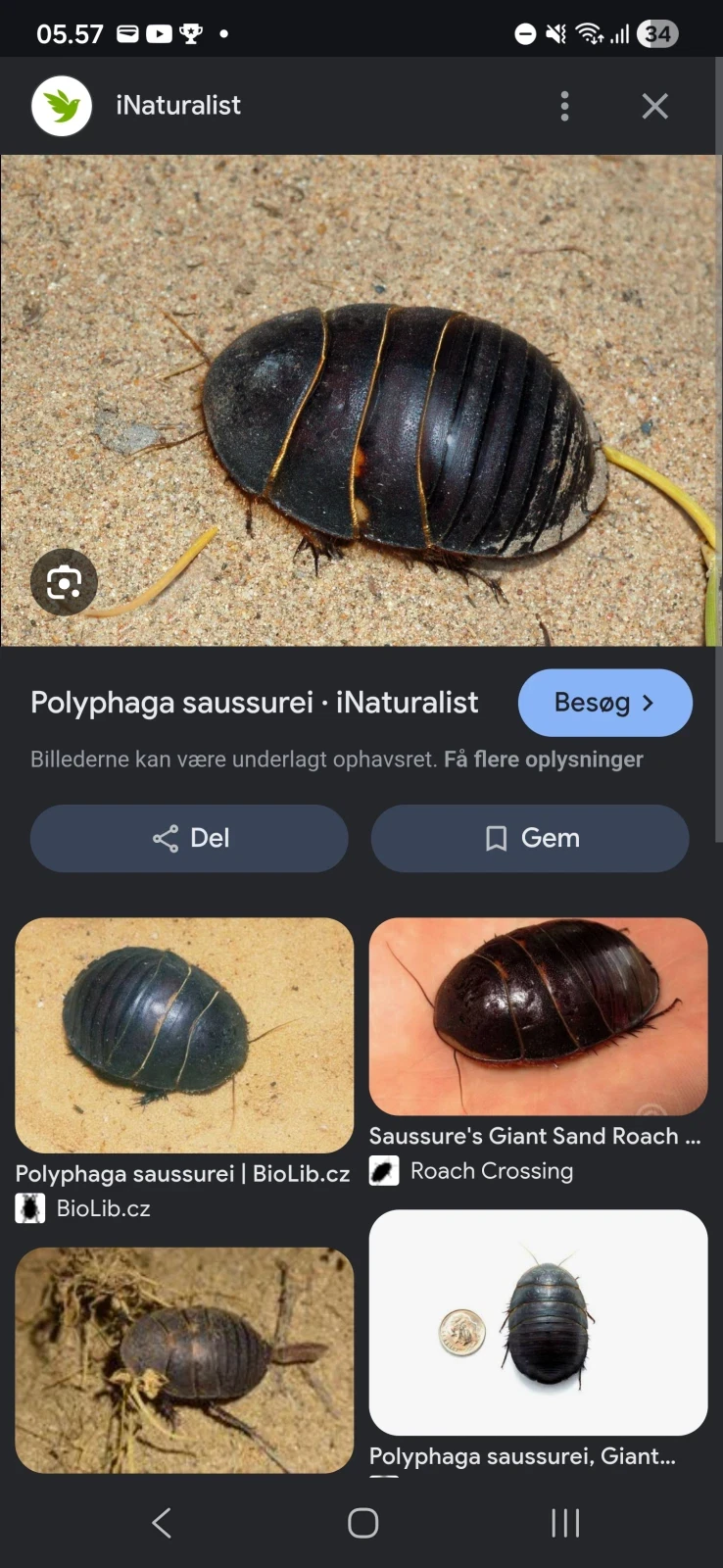Tap the Besøg button to visit iNaturalist
The width and height of the screenshot is (723, 1568).
point(604,703)
